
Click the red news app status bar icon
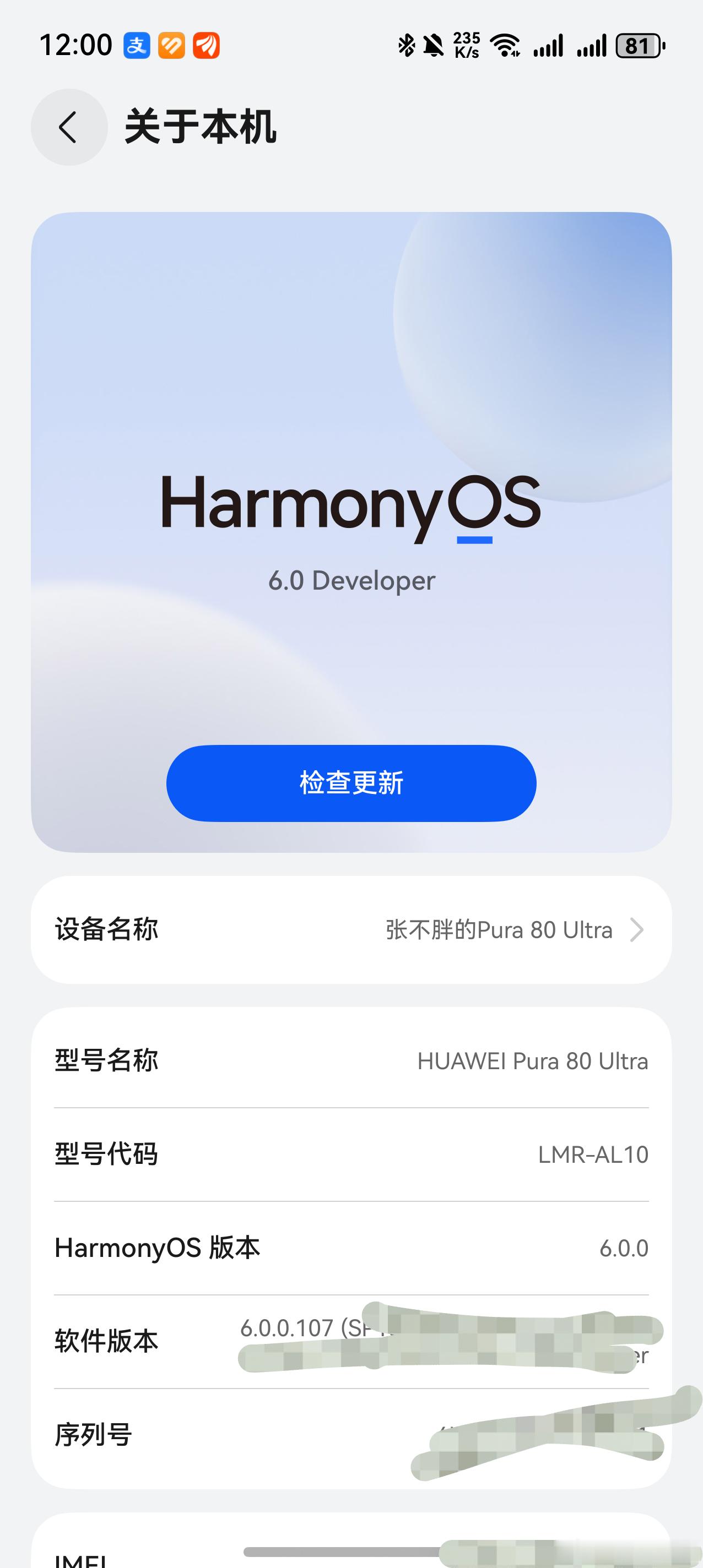pyautogui.click(x=207, y=46)
